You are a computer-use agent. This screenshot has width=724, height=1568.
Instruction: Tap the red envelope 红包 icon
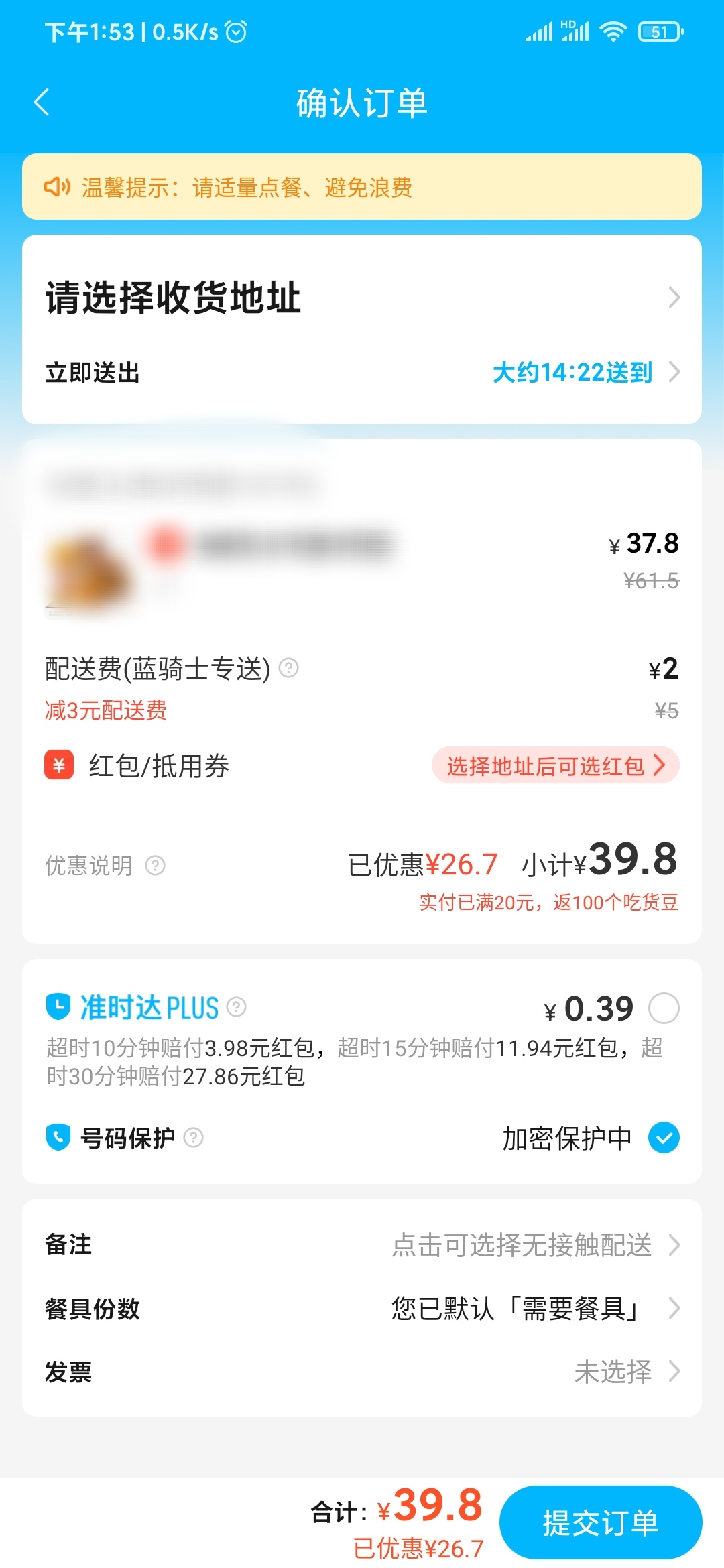pos(59,766)
